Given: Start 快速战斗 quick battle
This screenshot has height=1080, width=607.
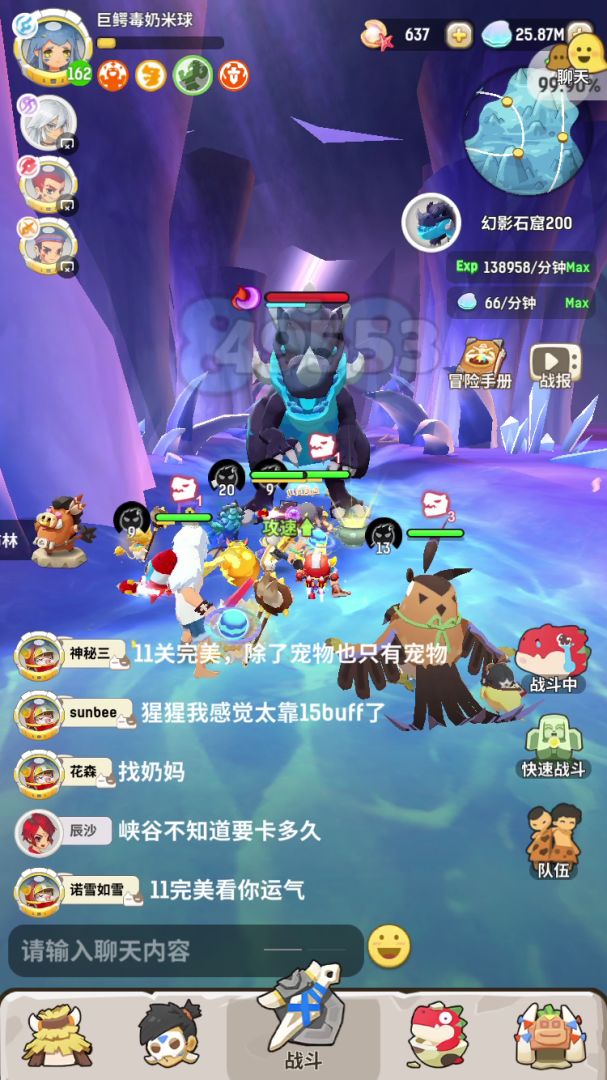Looking at the screenshot, I should point(553,747).
